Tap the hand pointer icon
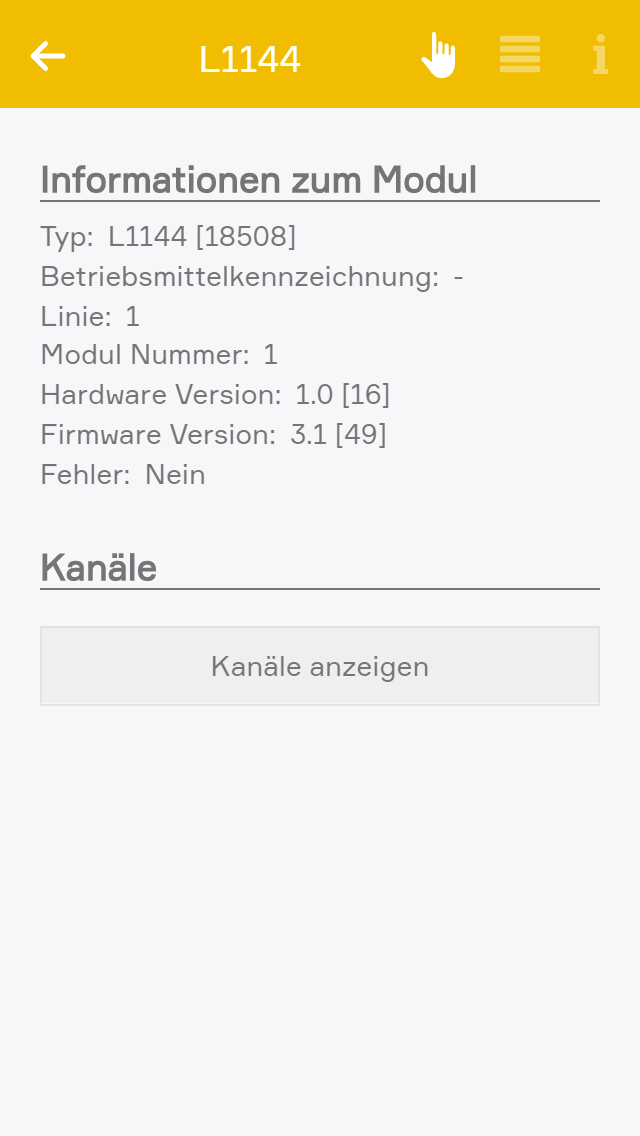Image resolution: width=640 pixels, height=1136 pixels. (438, 55)
